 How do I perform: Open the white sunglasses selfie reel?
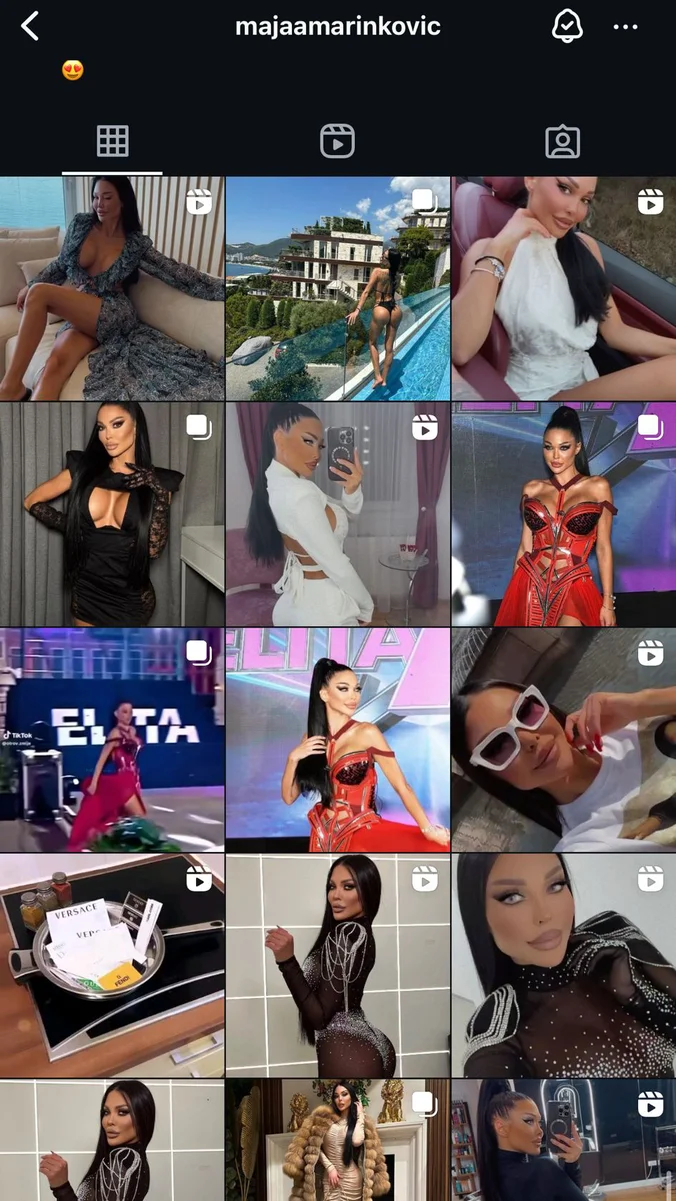pyautogui.click(x=563, y=740)
